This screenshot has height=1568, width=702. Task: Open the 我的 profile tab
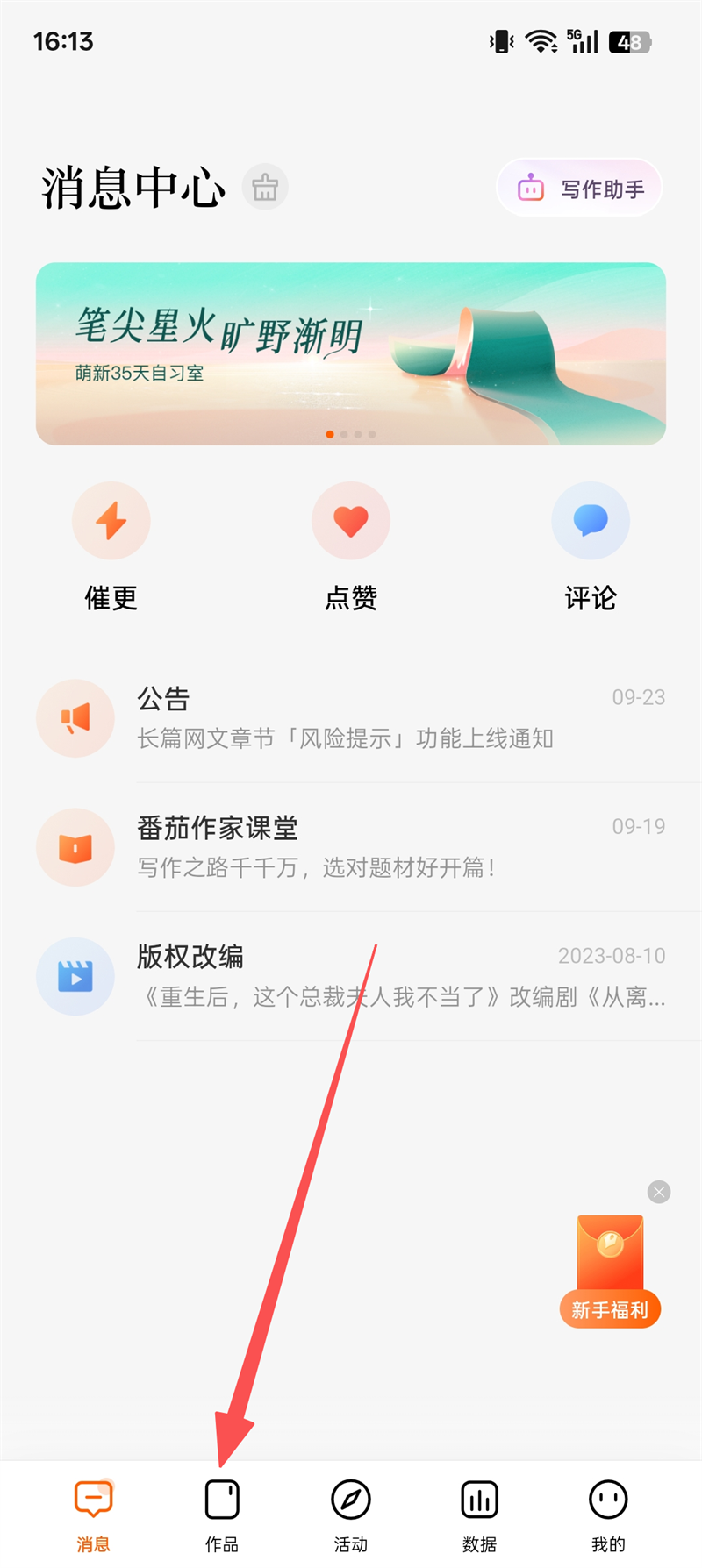[608, 1510]
